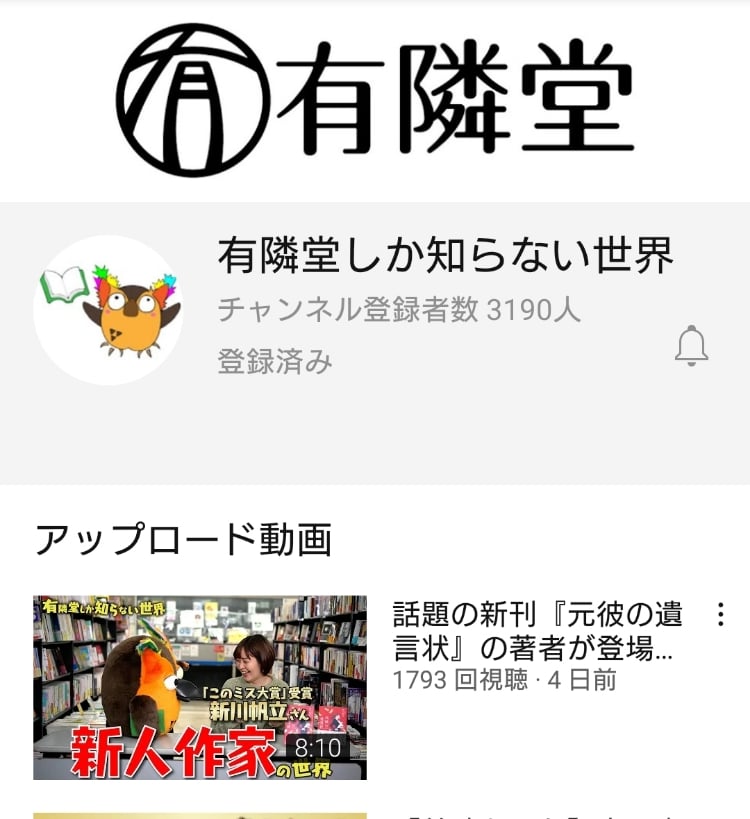Tap the 登録済み subscribed button
Viewport: 750px width, 819px height.
275,361
